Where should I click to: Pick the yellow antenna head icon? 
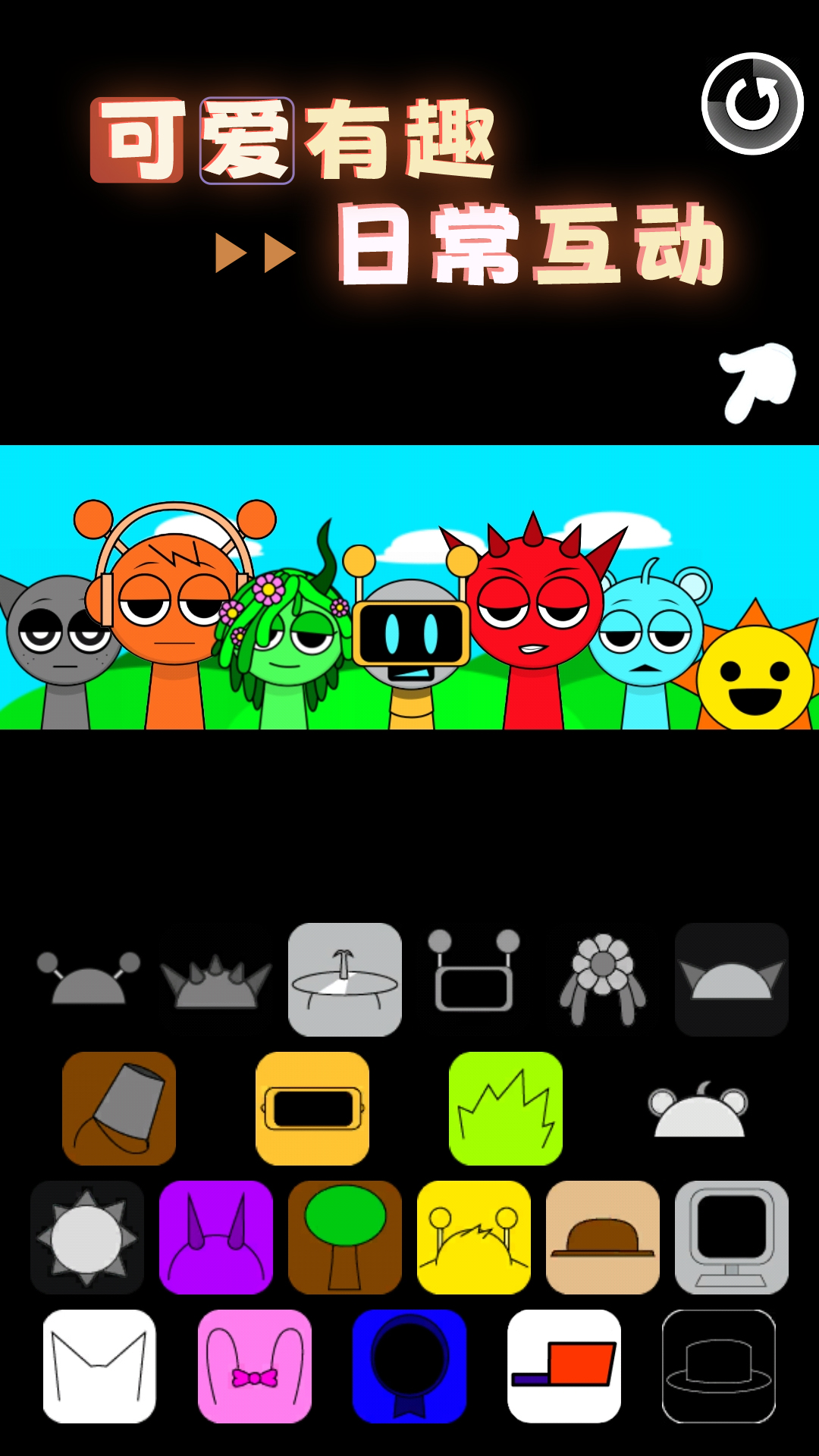(x=474, y=1237)
